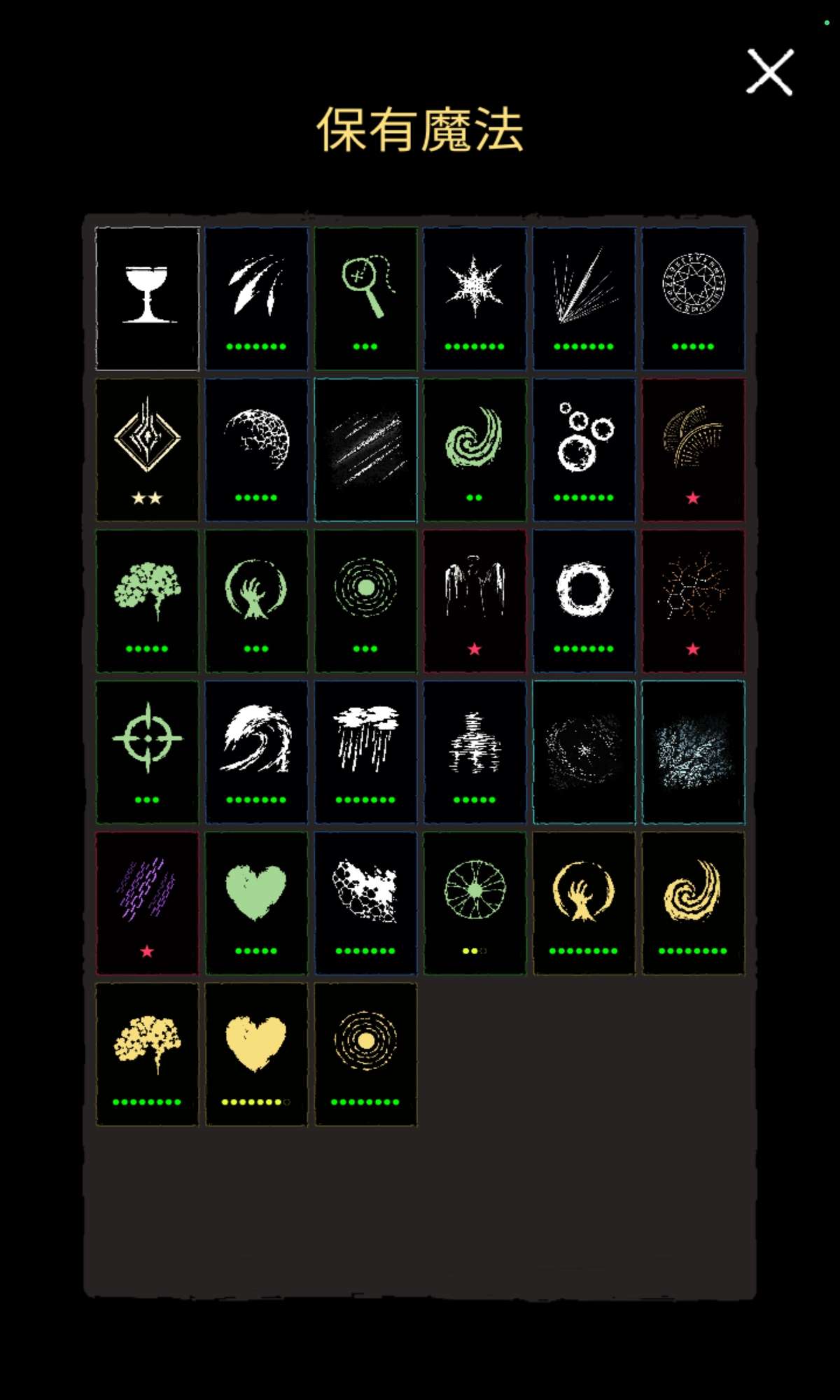Choose the yellow heart magic card
The height and width of the screenshot is (1400, 840).
click(256, 1054)
